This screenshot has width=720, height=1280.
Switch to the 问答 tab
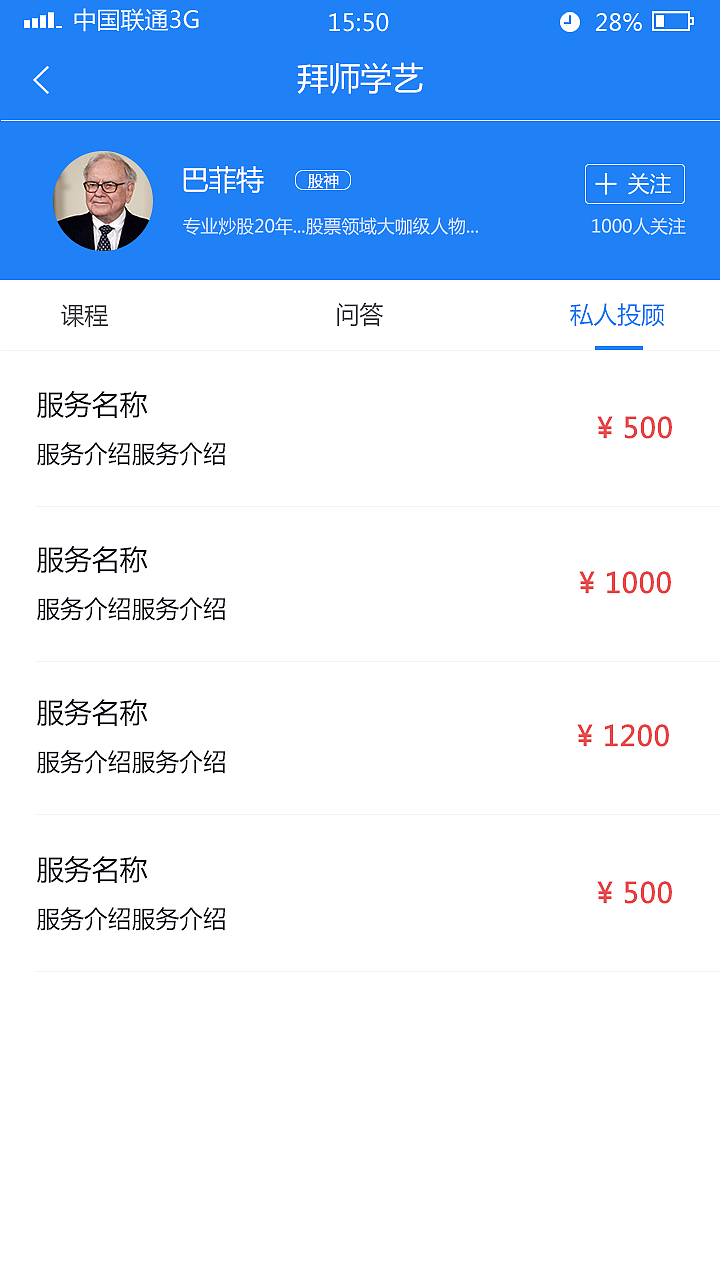359,316
